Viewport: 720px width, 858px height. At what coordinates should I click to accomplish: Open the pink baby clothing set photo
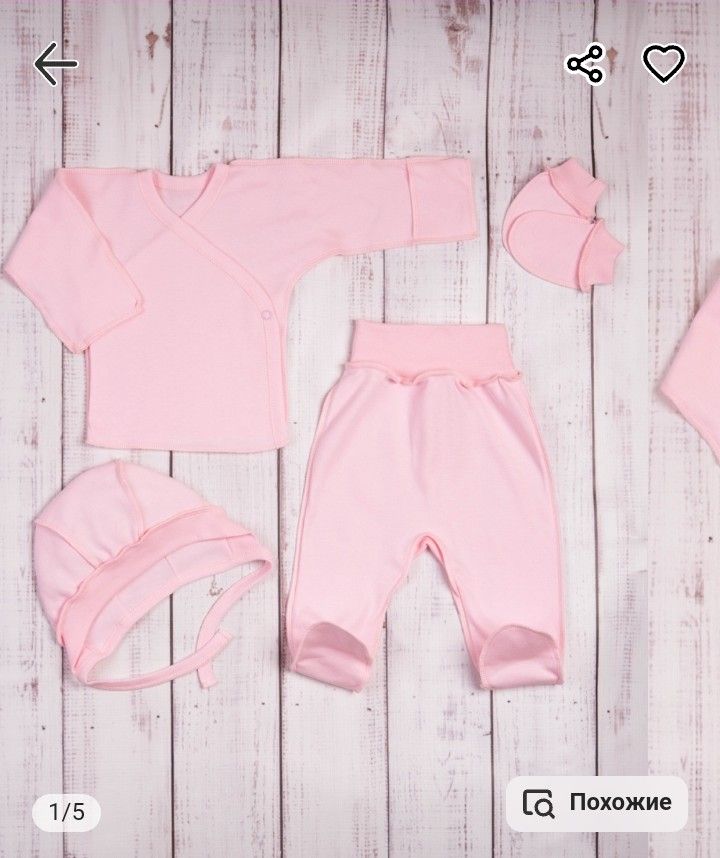[360, 420]
